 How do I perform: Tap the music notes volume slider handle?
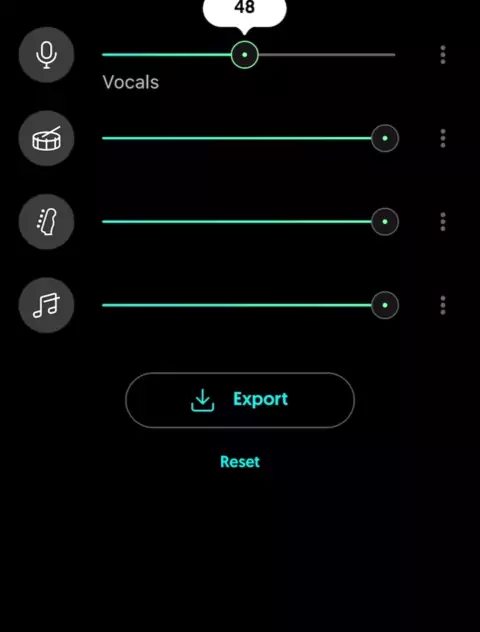385,305
